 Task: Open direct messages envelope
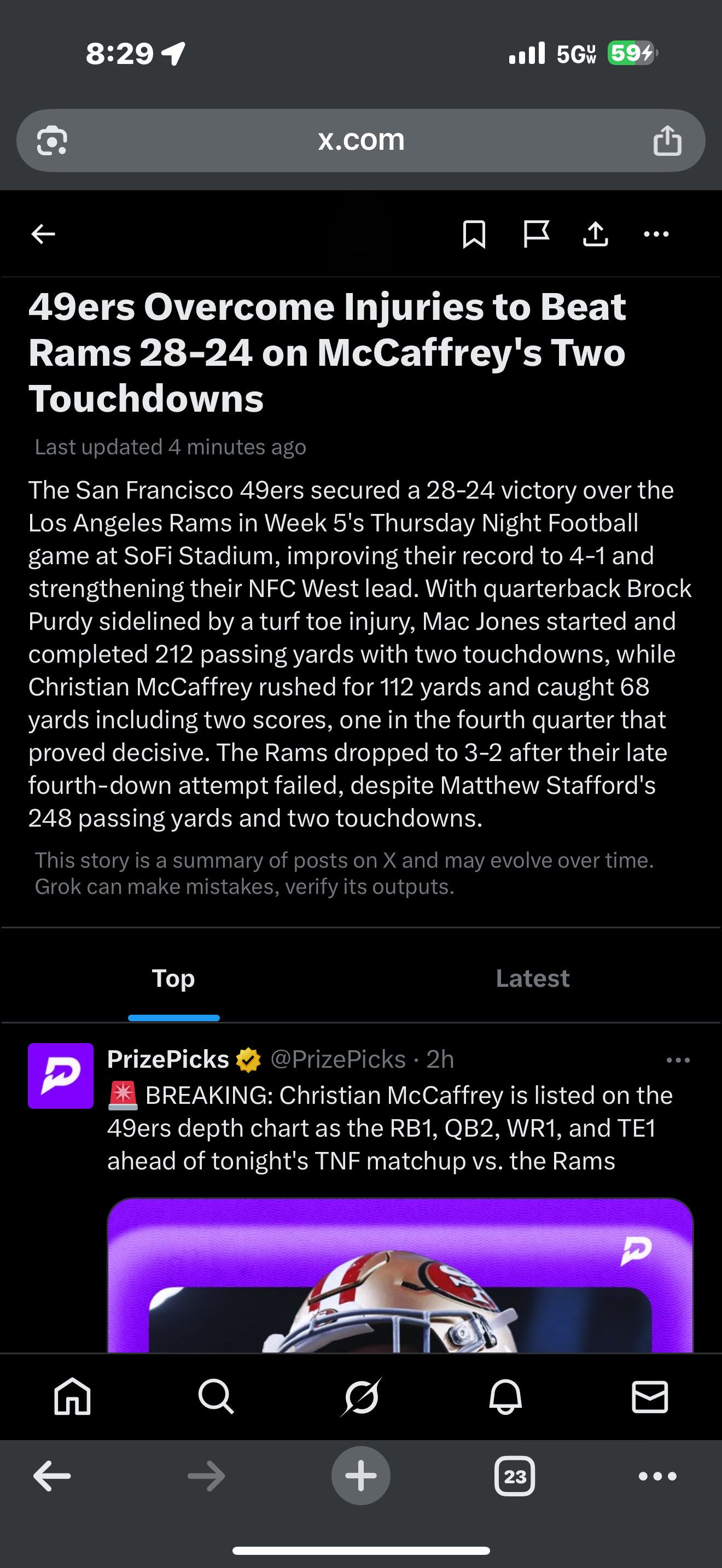pos(650,1396)
